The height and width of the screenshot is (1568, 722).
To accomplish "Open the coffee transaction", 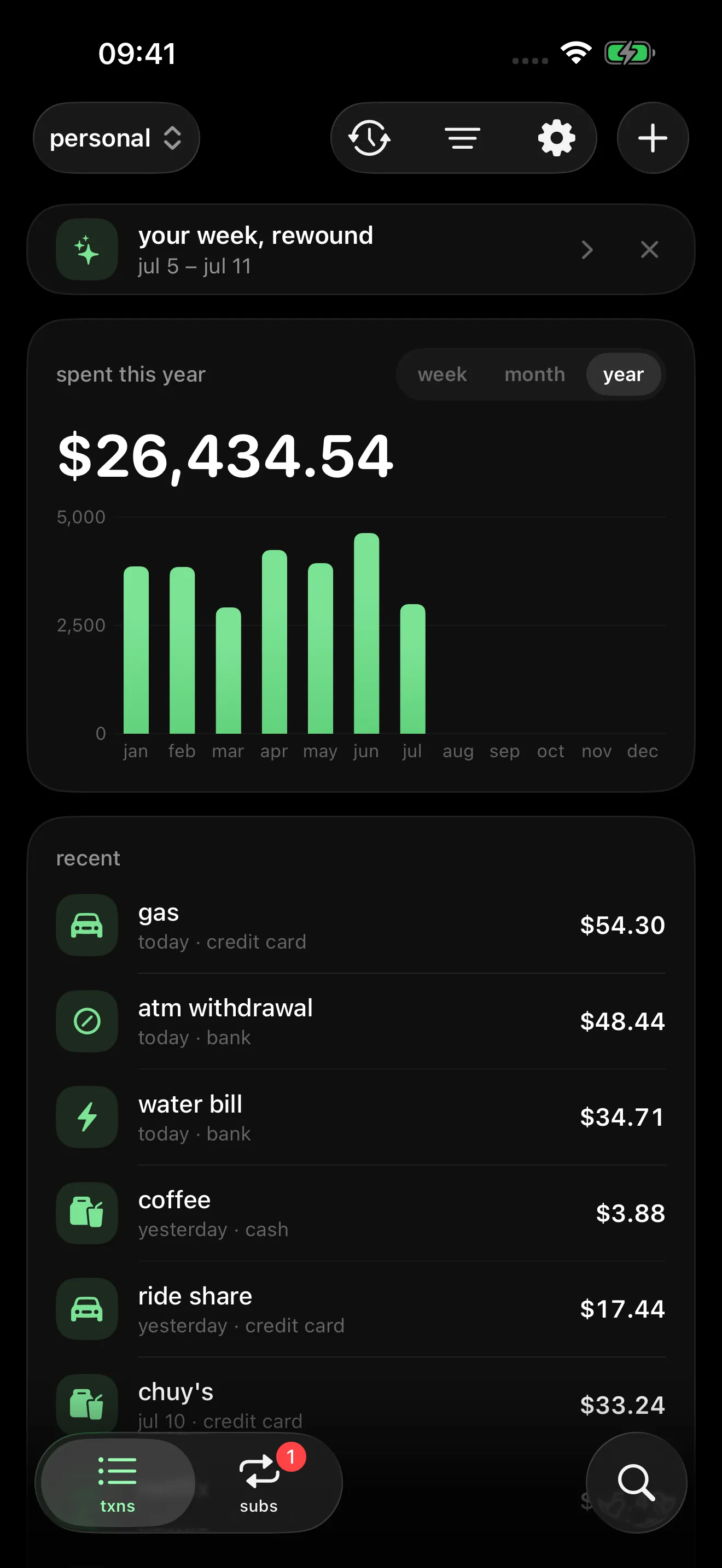I will (360, 1213).
